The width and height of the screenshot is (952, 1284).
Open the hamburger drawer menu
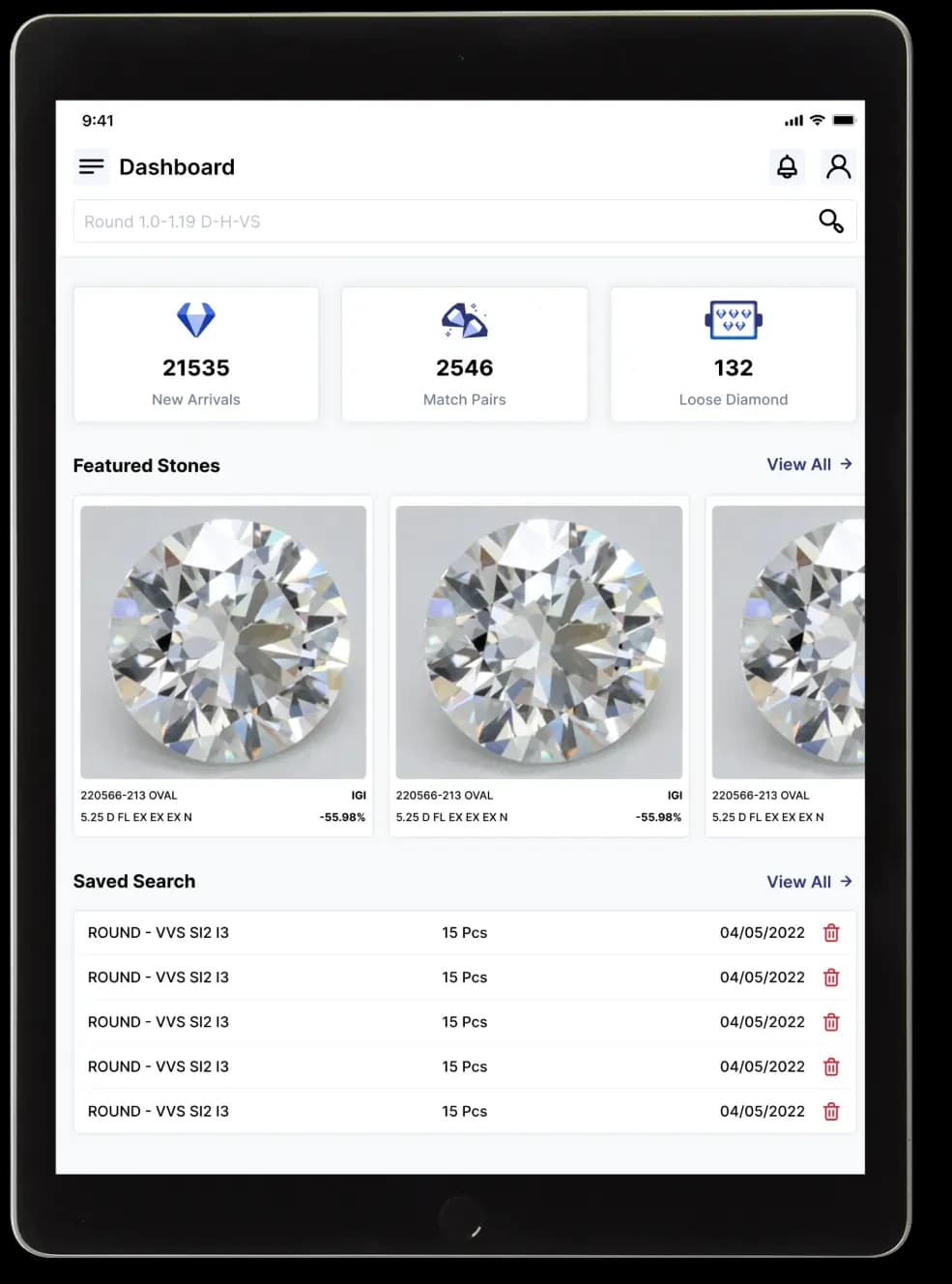(91, 167)
